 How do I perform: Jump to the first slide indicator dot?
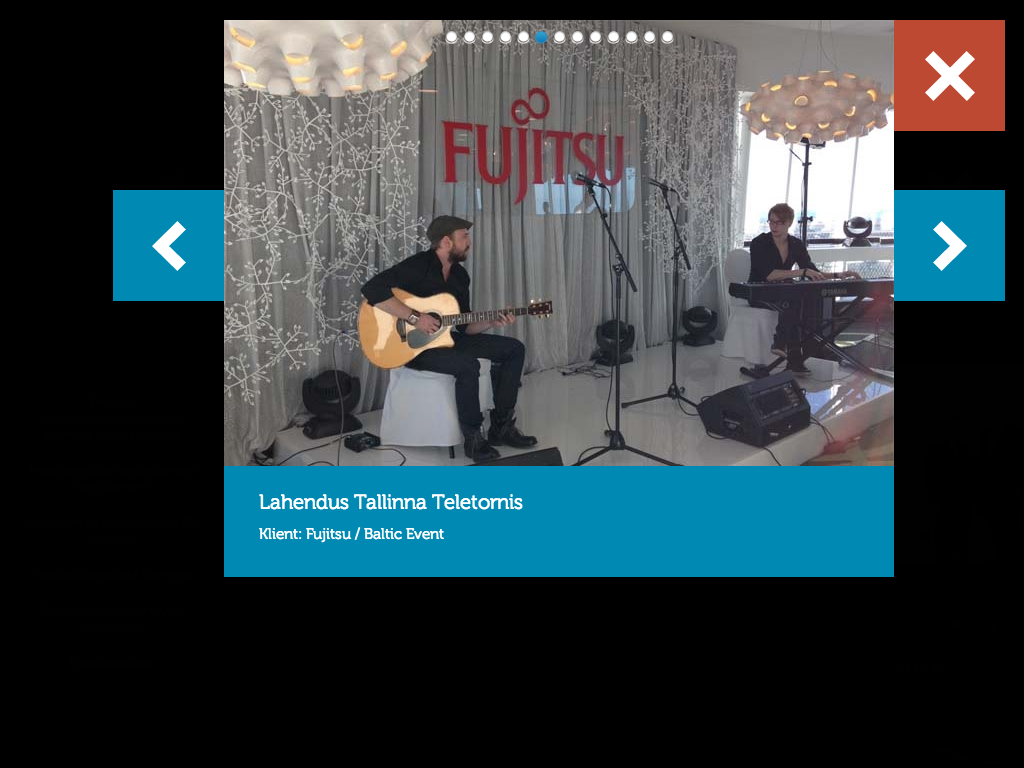tap(452, 37)
